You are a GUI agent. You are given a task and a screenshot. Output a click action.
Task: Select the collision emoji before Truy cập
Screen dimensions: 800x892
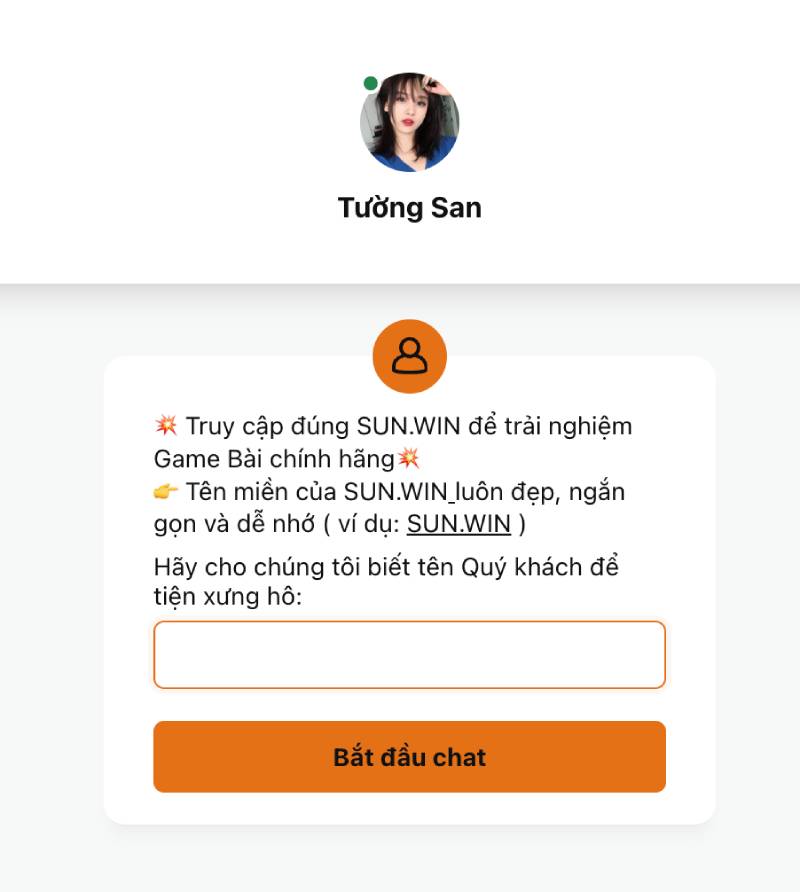click(165, 424)
